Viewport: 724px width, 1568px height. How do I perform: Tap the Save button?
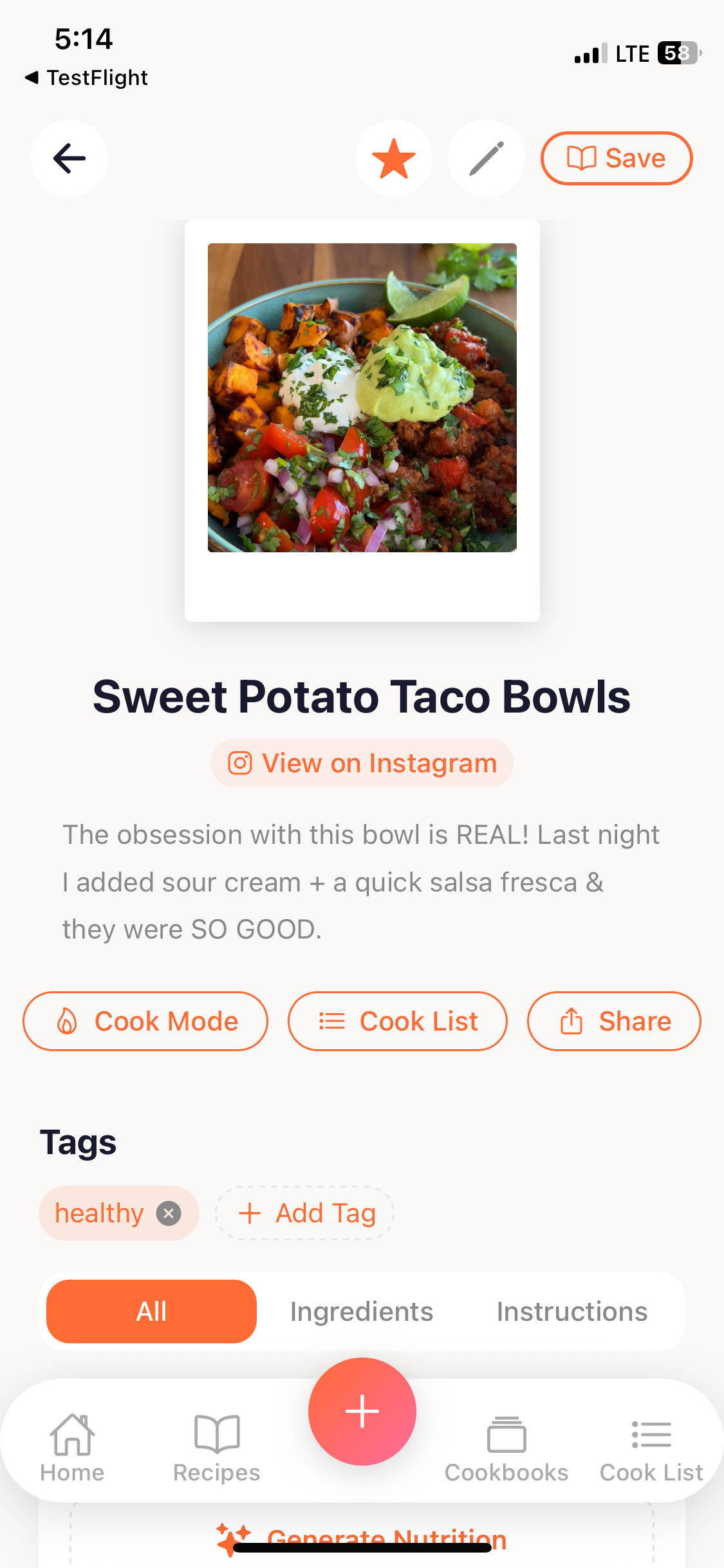[x=615, y=158]
